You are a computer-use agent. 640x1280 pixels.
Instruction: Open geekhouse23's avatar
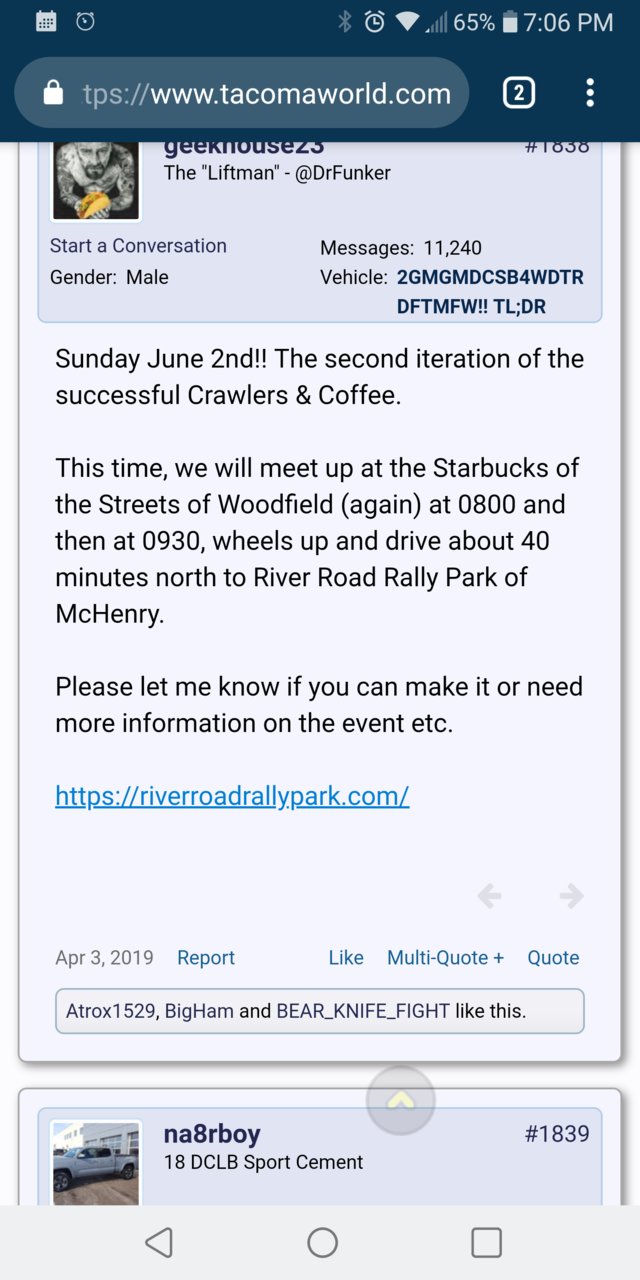point(96,181)
